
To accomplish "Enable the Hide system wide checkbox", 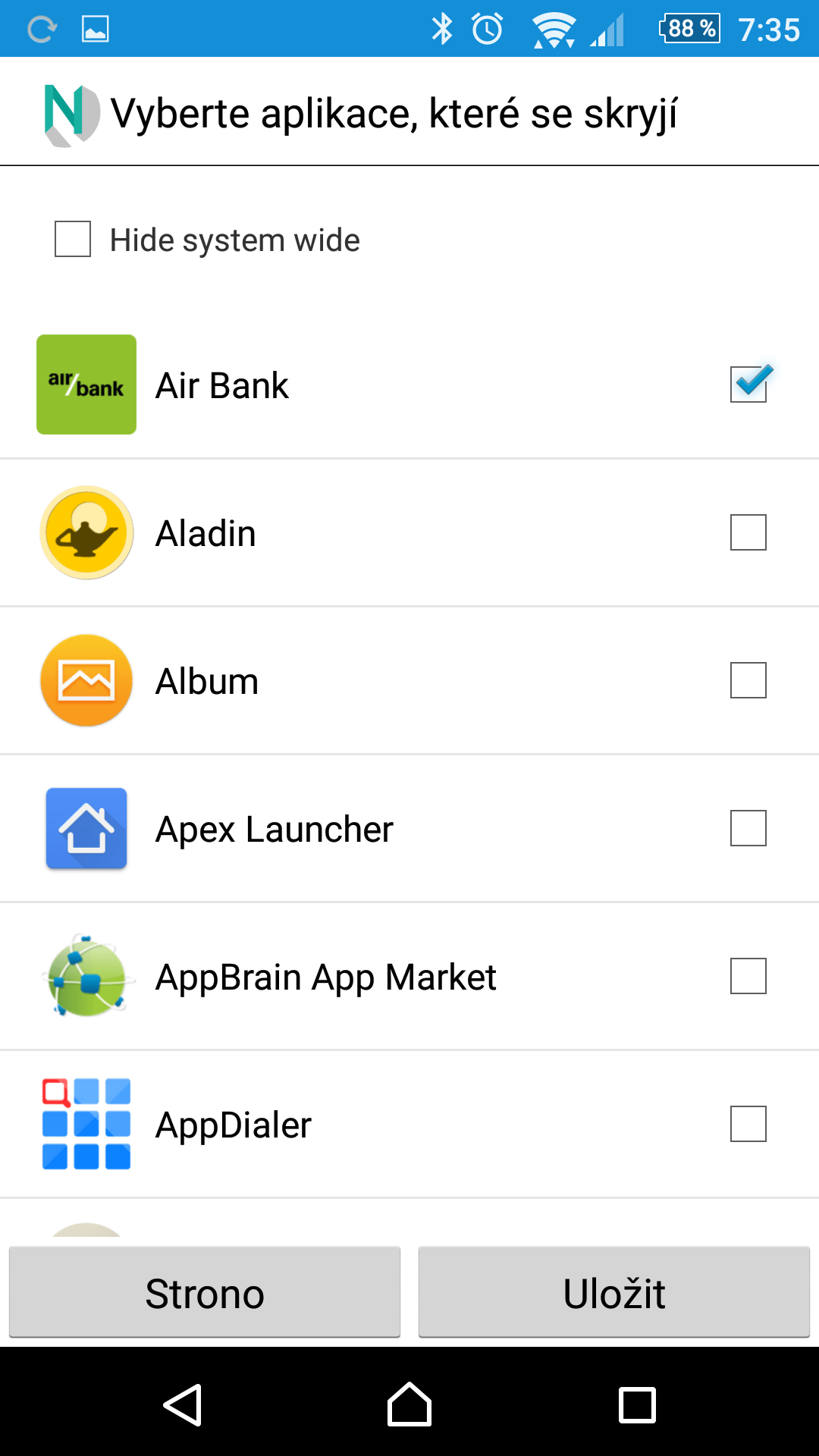I will point(73,239).
